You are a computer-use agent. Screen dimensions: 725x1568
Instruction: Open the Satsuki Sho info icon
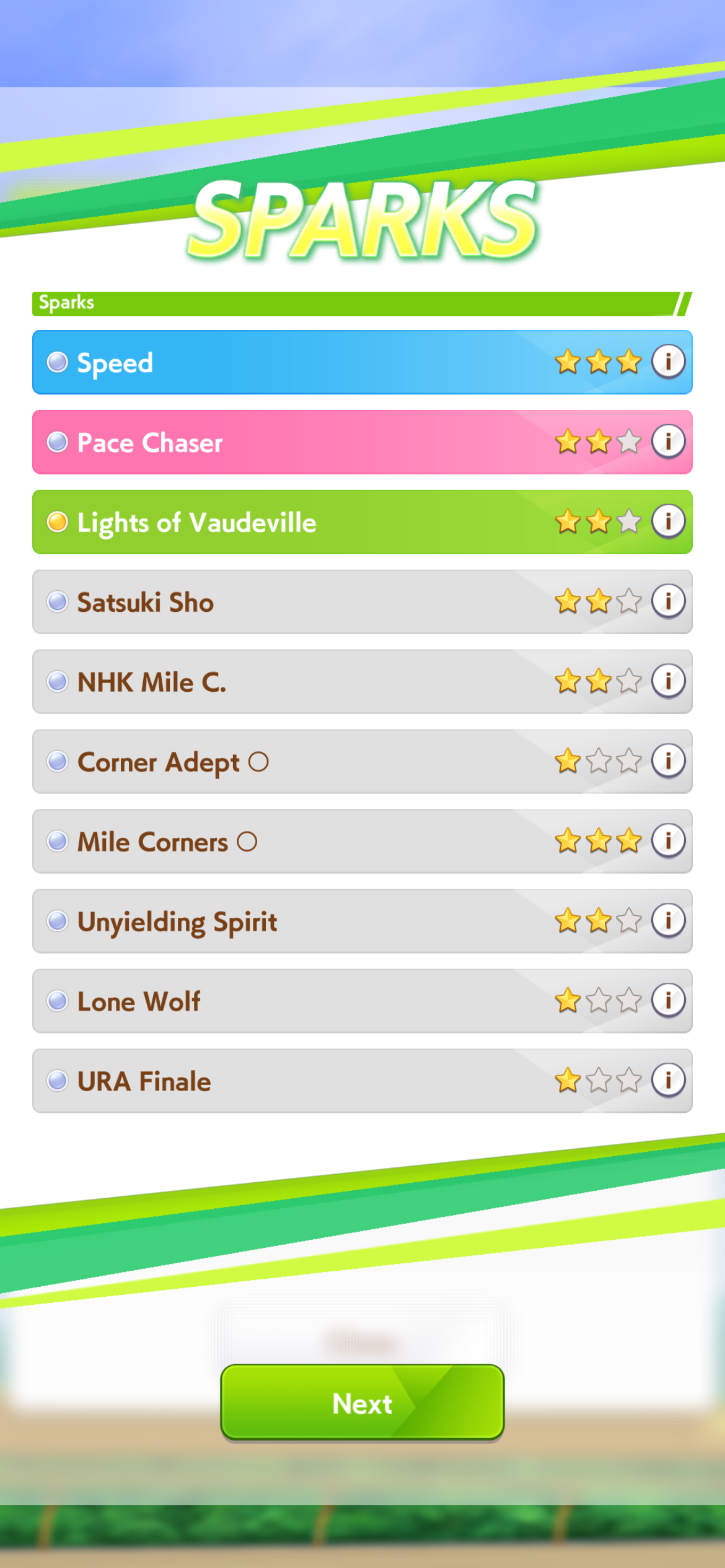(668, 601)
